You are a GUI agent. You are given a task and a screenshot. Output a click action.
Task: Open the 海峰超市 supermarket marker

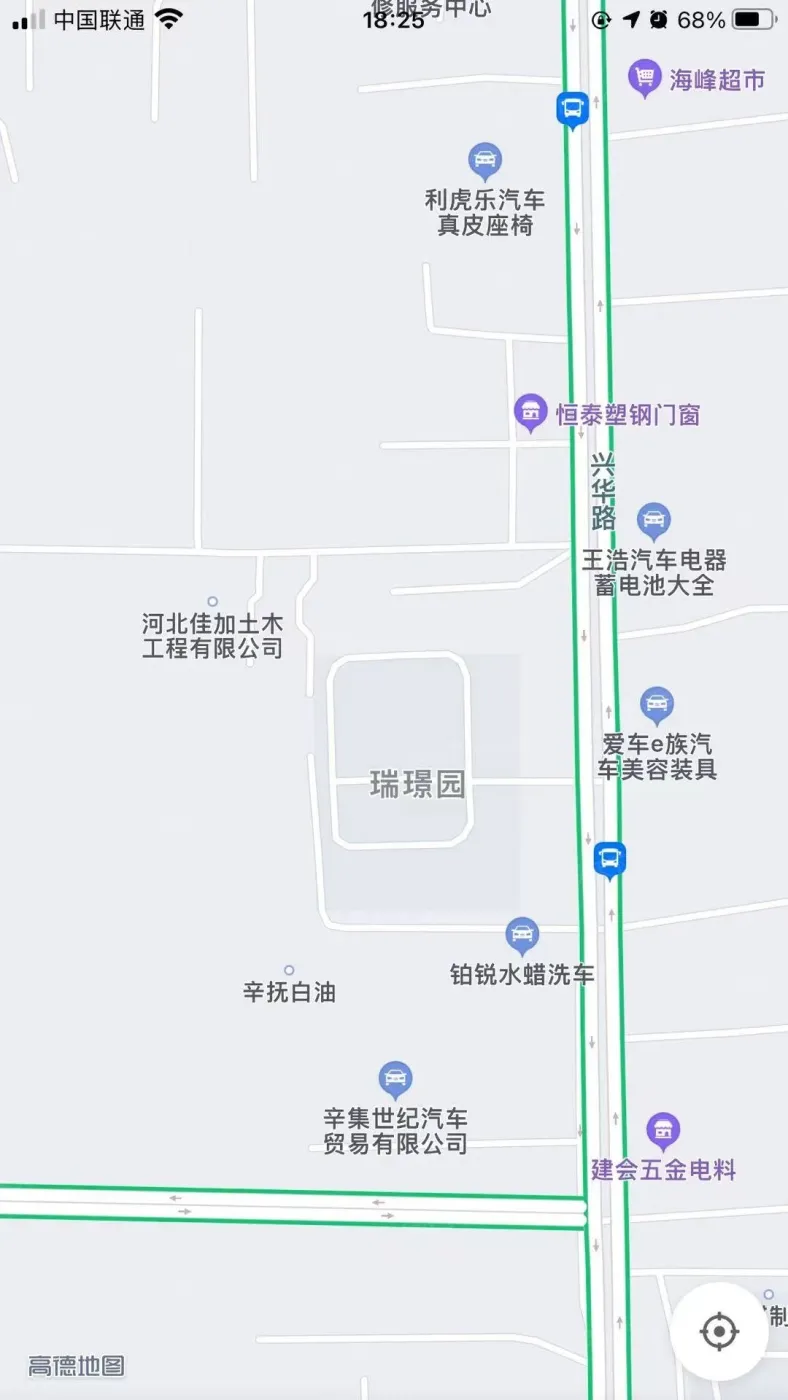[645, 77]
